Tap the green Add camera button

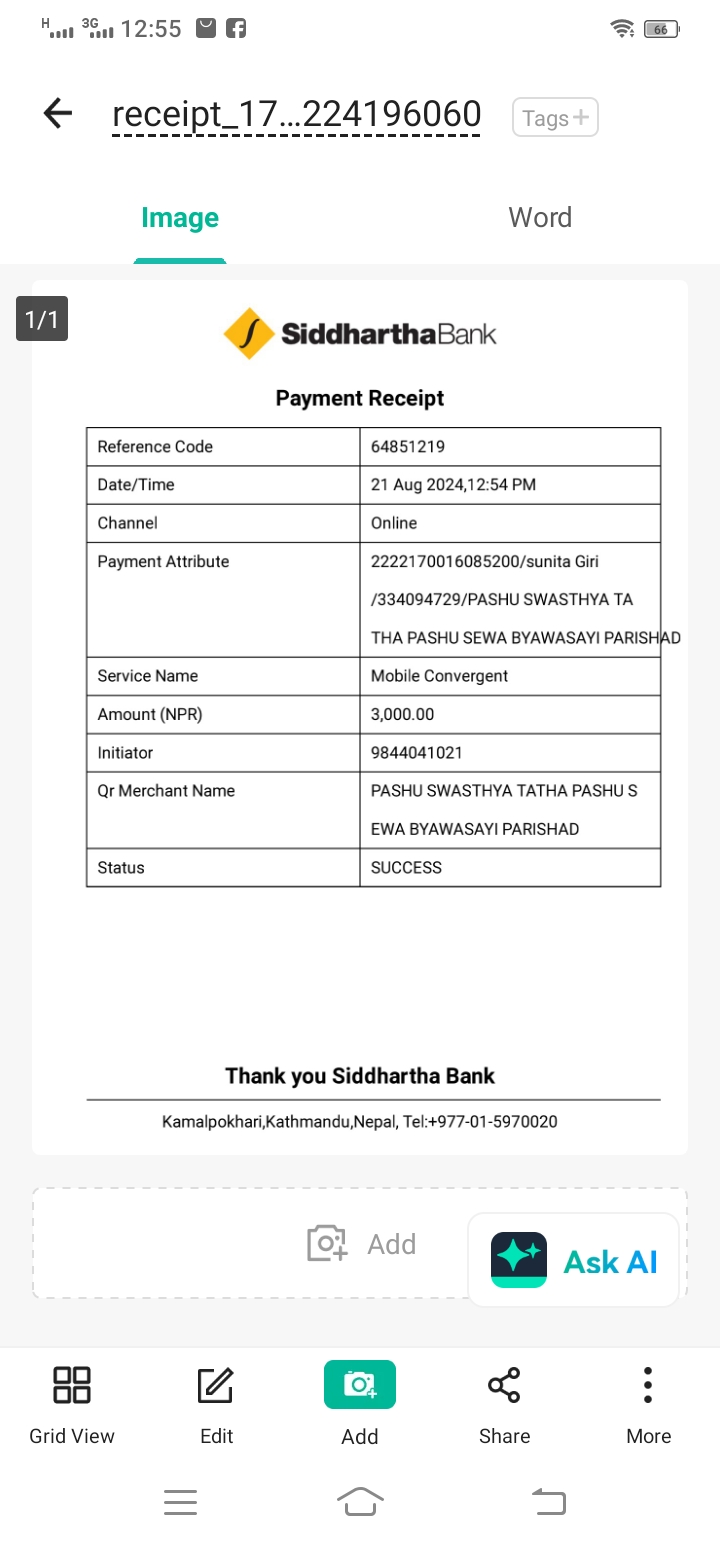[x=360, y=1385]
